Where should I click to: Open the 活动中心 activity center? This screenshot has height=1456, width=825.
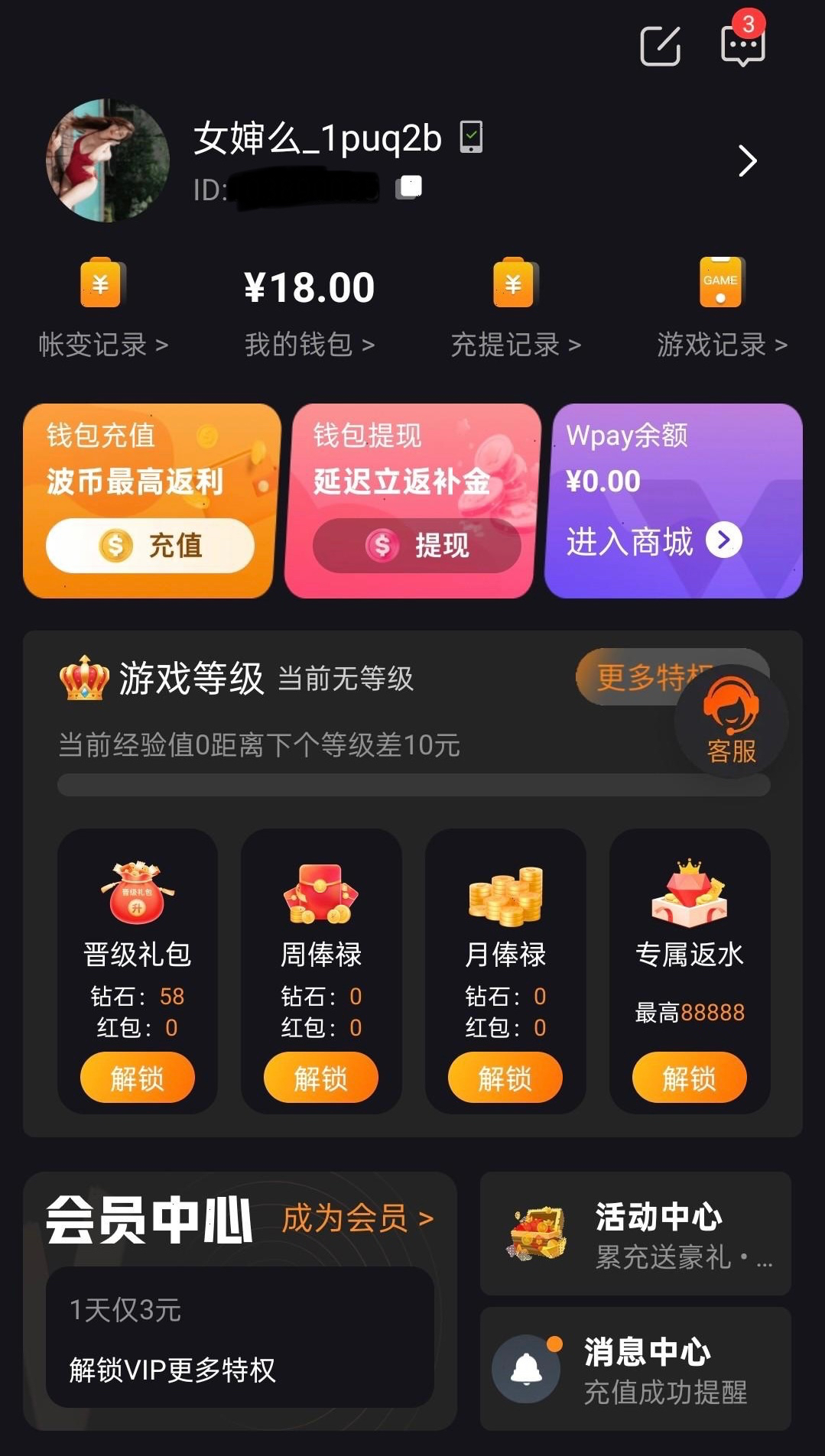click(x=635, y=1234)
